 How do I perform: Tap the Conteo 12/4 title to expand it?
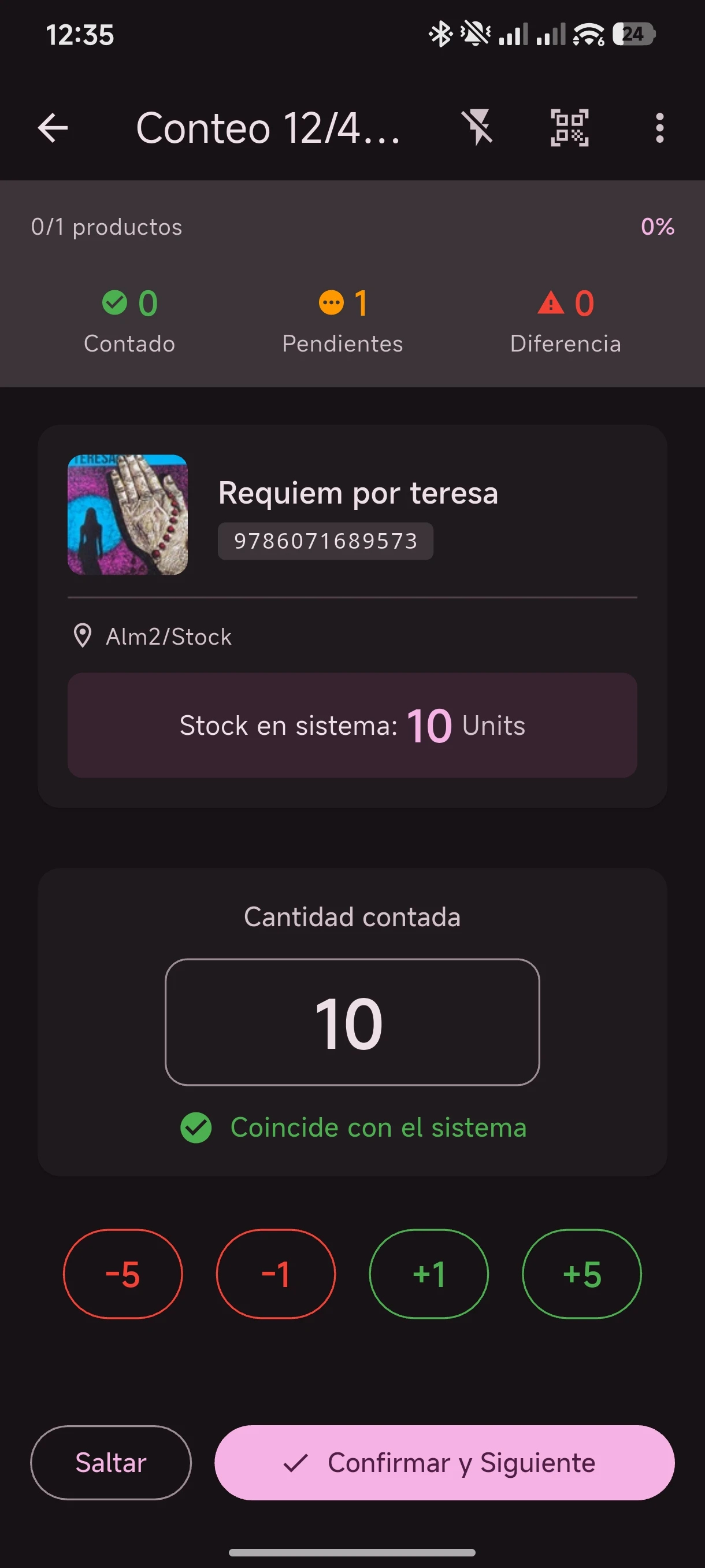(268, 127)
